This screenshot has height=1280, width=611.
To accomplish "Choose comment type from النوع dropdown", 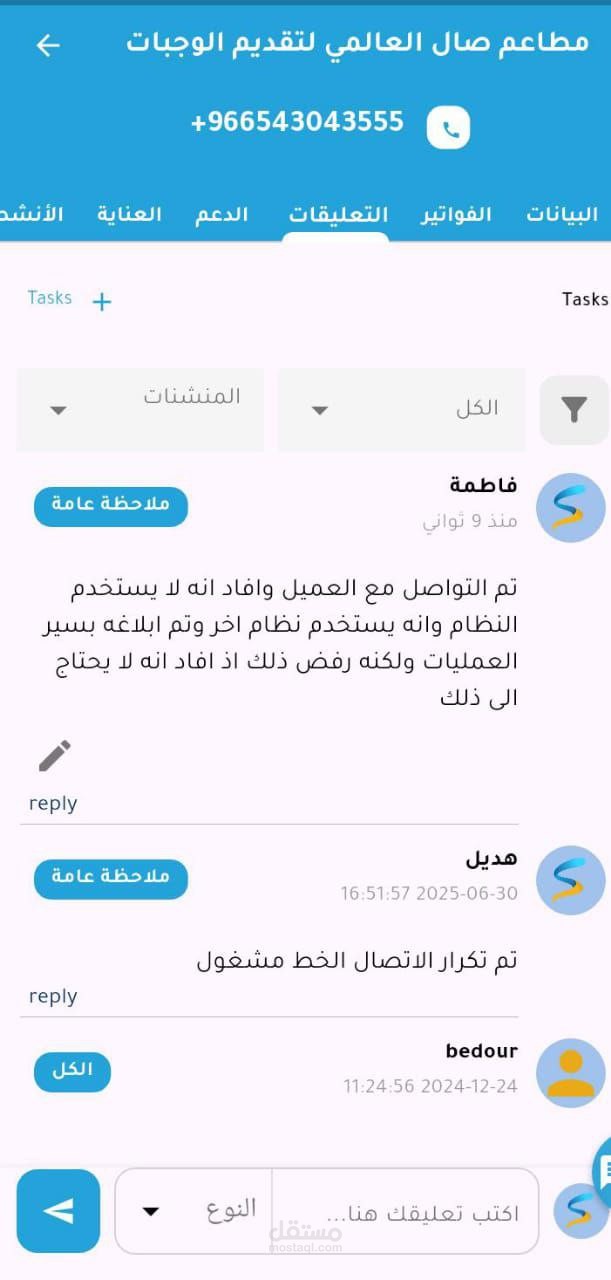I will tap(195, 1211).
